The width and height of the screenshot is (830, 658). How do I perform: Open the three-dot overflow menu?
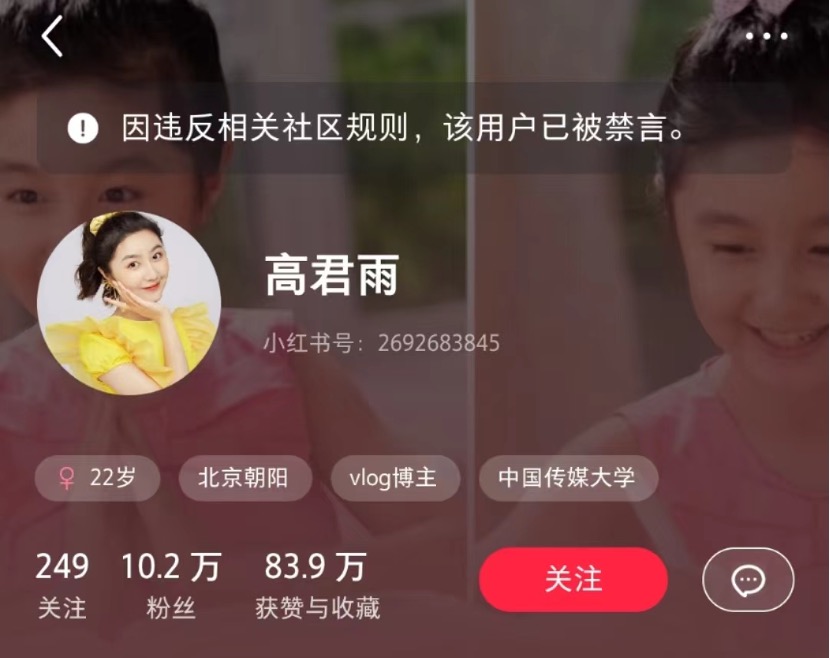pos(766,37)
